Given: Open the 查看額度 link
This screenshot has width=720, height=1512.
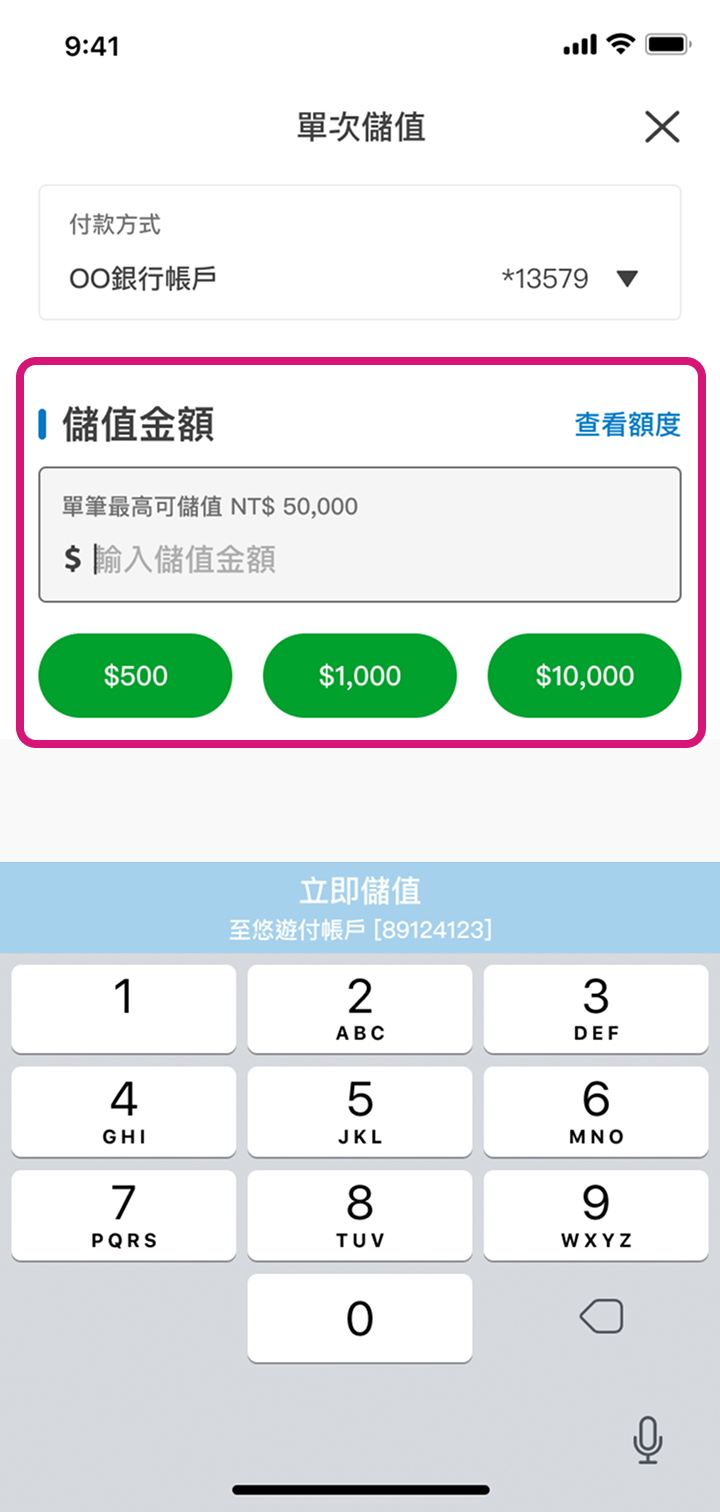Looking at the screenshot, I should pos(627,424).
